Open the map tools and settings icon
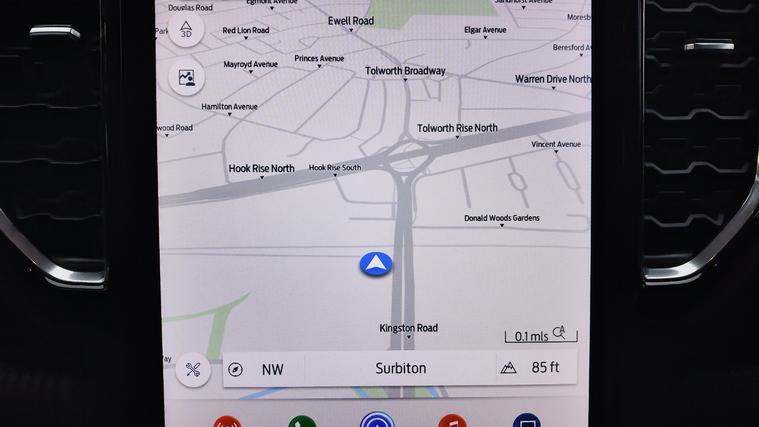This screenshot has width=759, height=427. coord(193,369)
